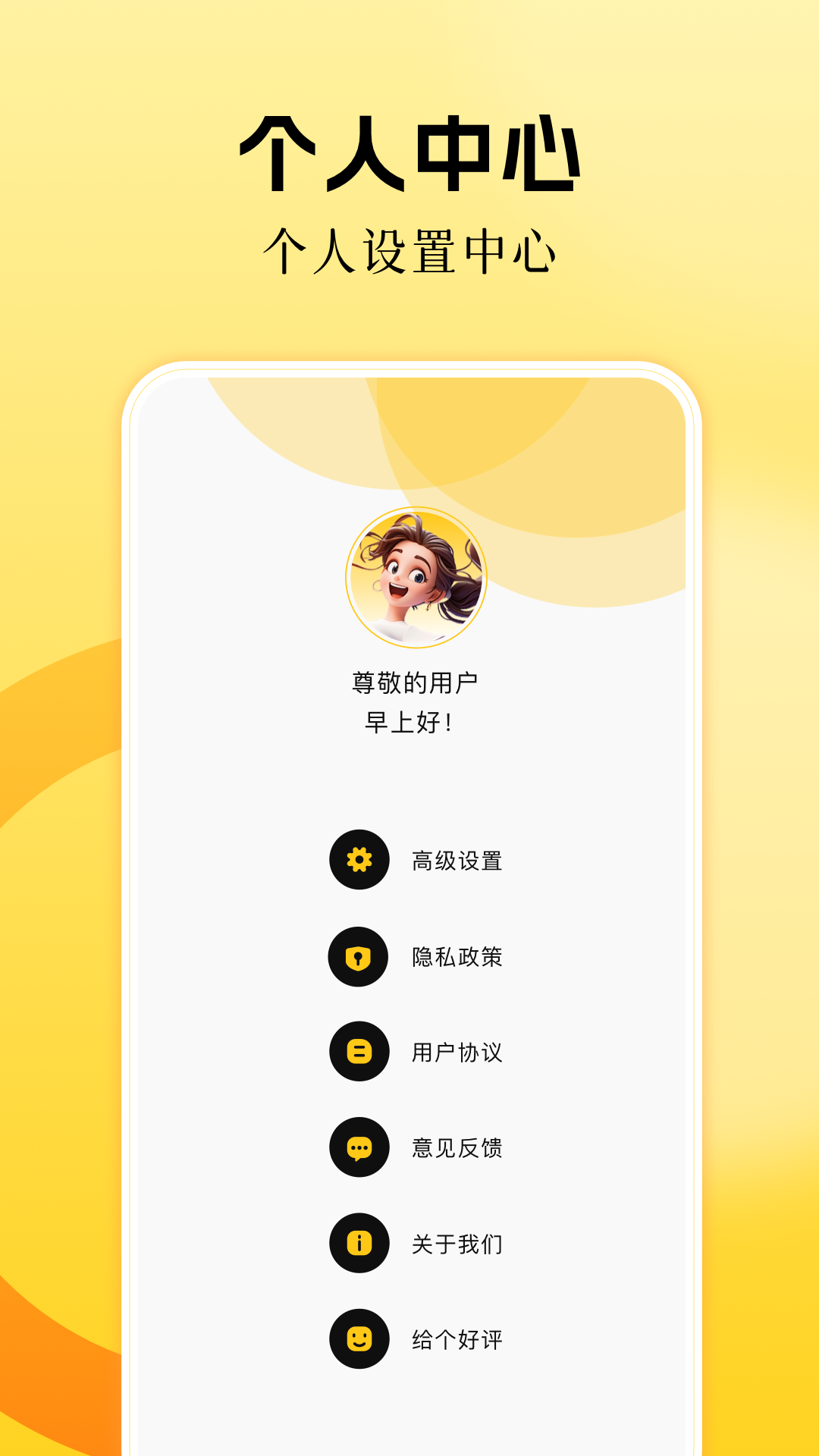The image size is (819, 1456).
Task: Open 关于我们 about page
Action: [x=458, y=1243]
